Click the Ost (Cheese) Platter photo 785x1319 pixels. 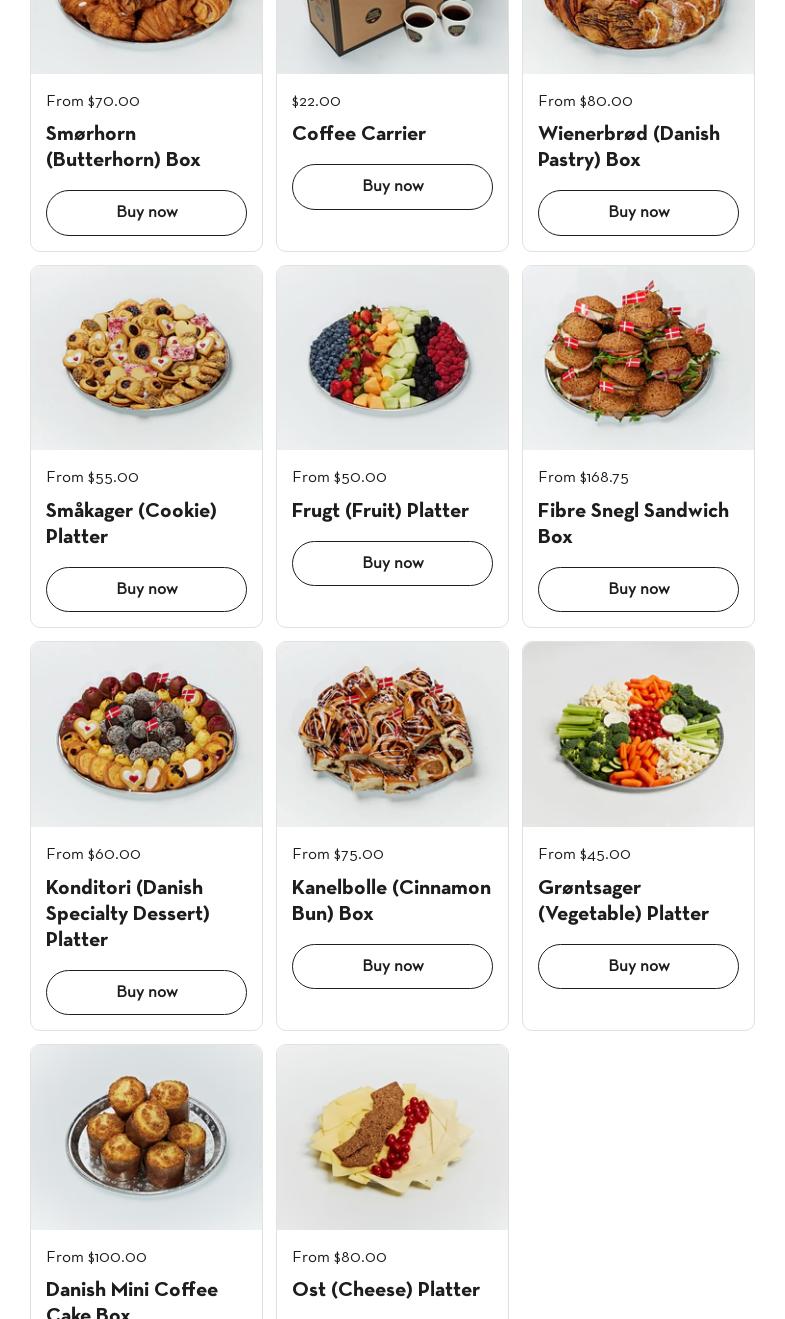coord(392,1137)
